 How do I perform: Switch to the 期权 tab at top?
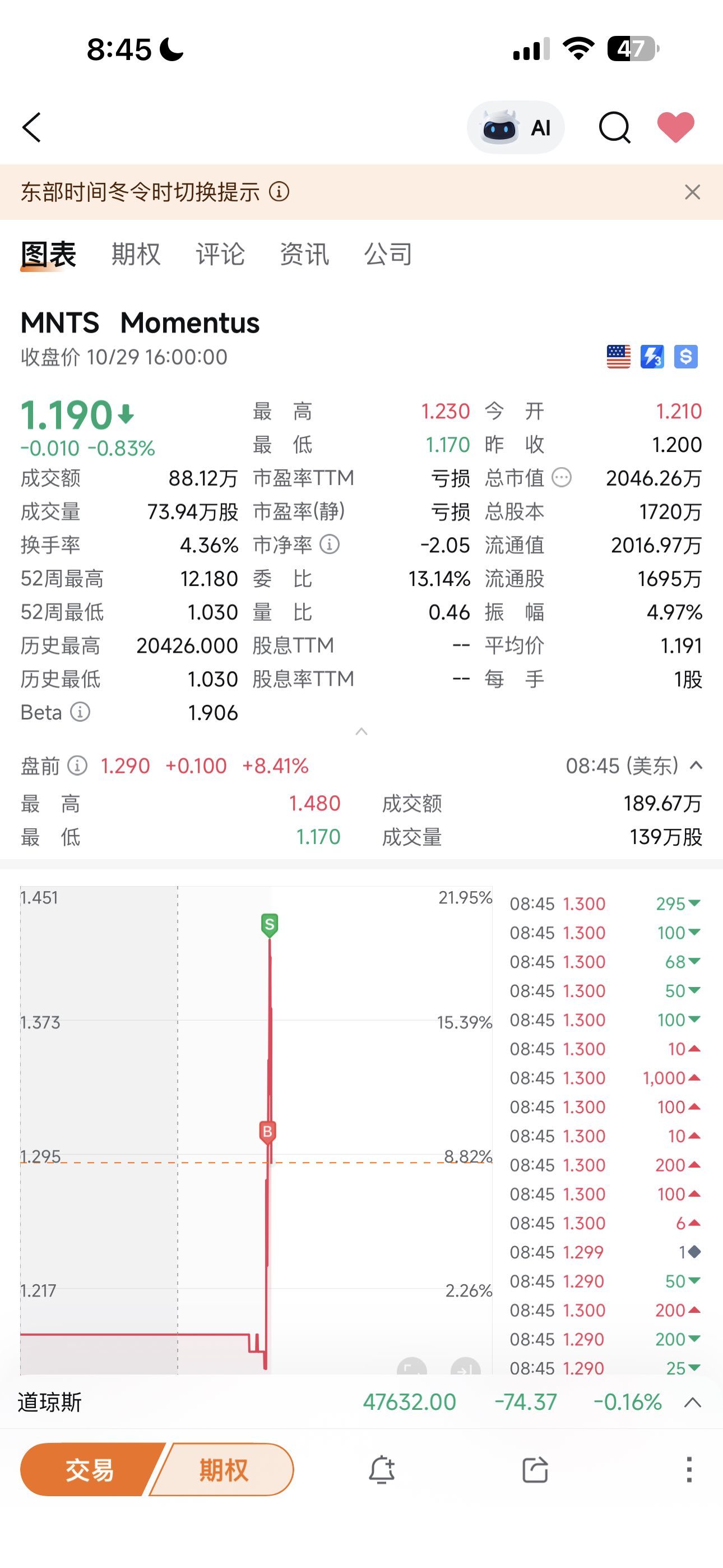point(136,254)
